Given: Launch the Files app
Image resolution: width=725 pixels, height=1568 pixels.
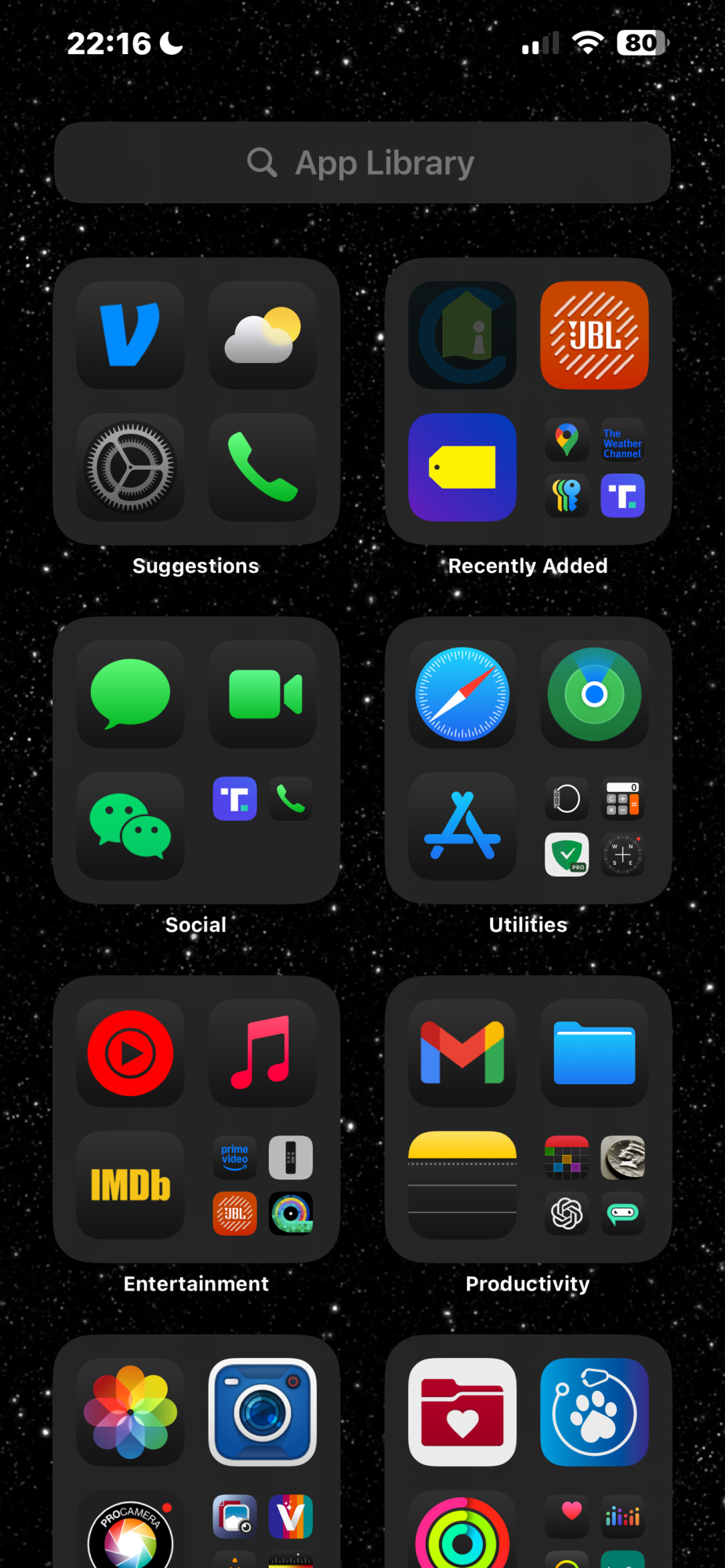Looking at the screenshot, I should coord(594,1053).
